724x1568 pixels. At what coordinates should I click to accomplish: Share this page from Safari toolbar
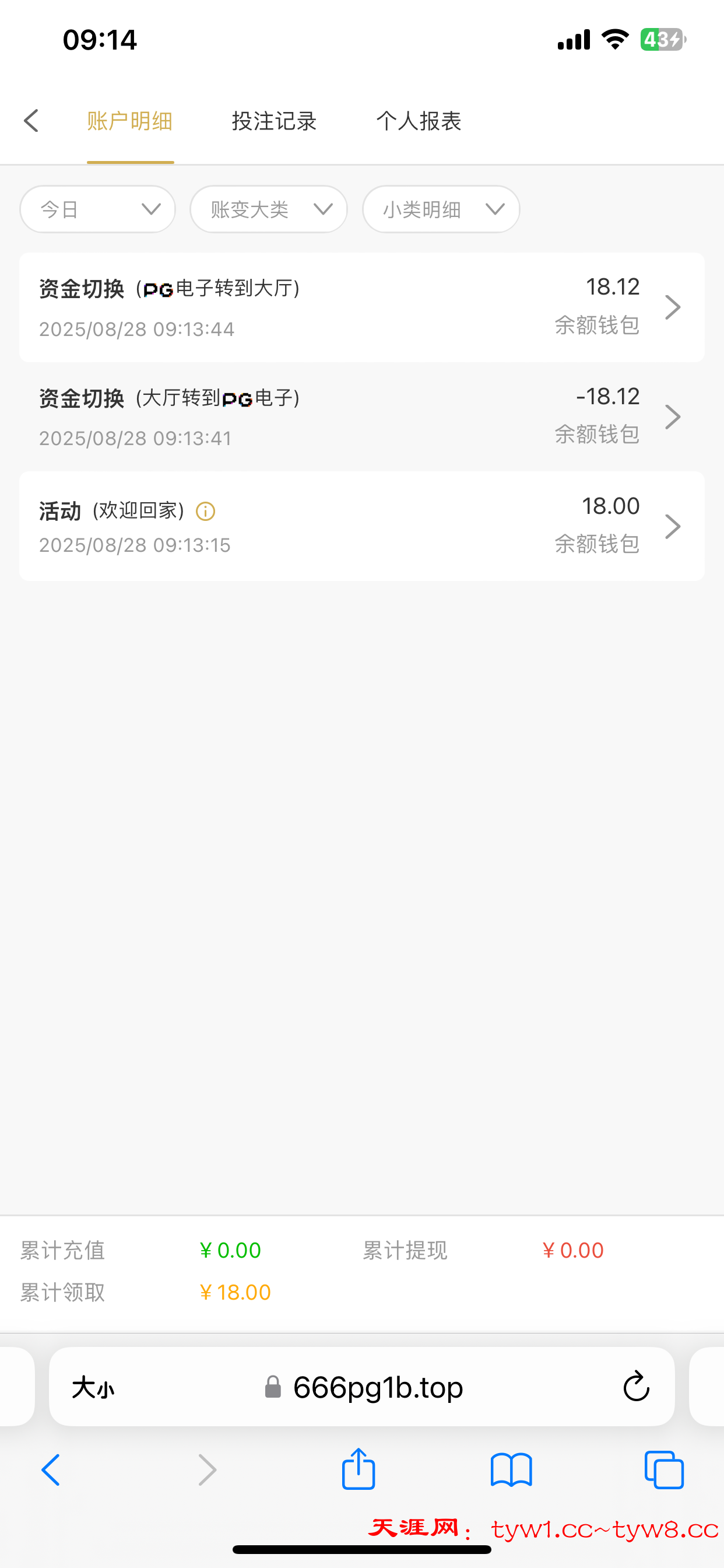pos(359,1469)
